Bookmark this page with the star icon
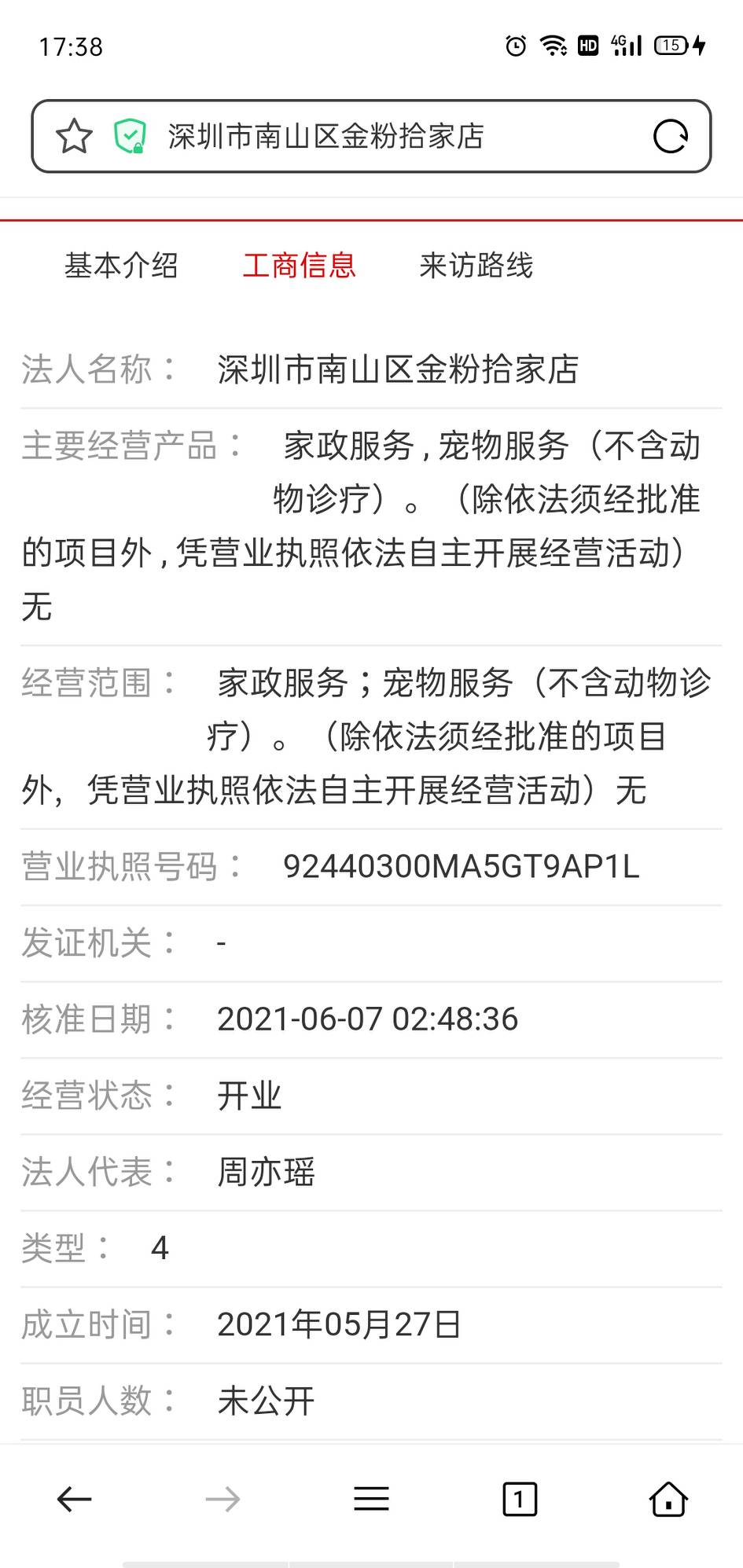The image size is (743, 1568). coord(74,137)
